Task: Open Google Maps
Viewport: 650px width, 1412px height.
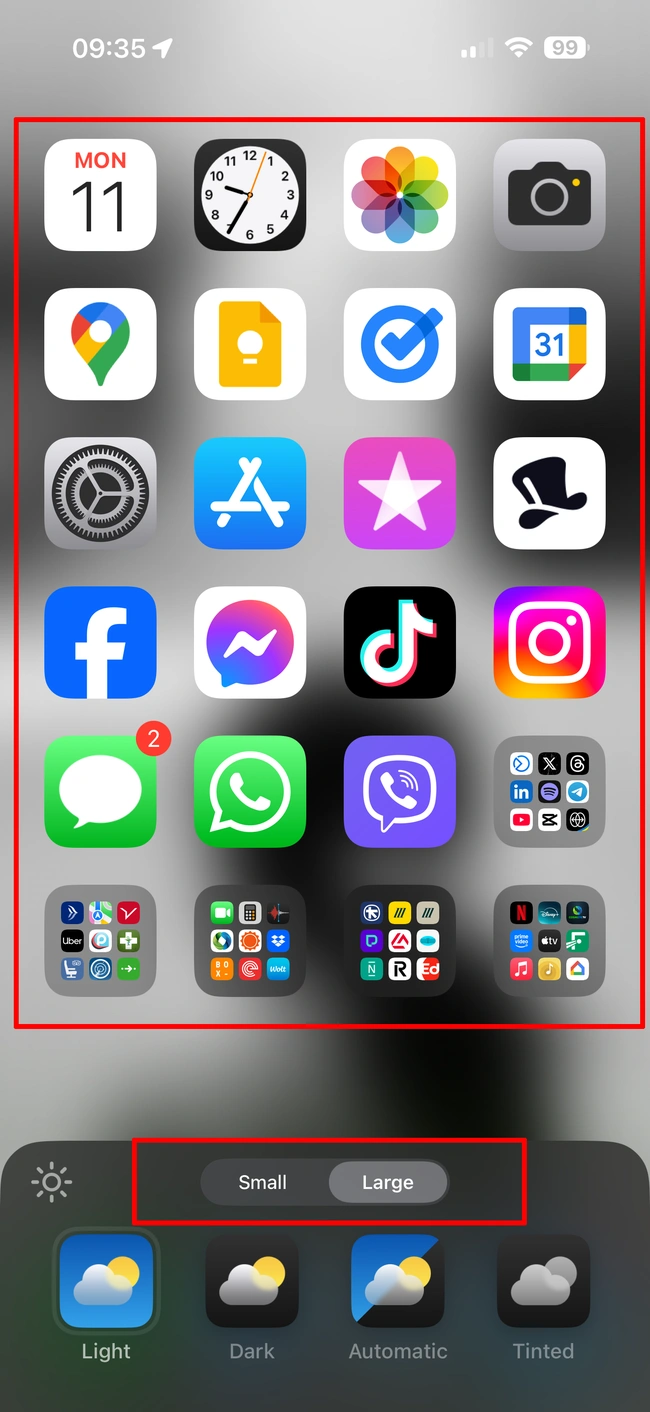Action: (100, 344)
